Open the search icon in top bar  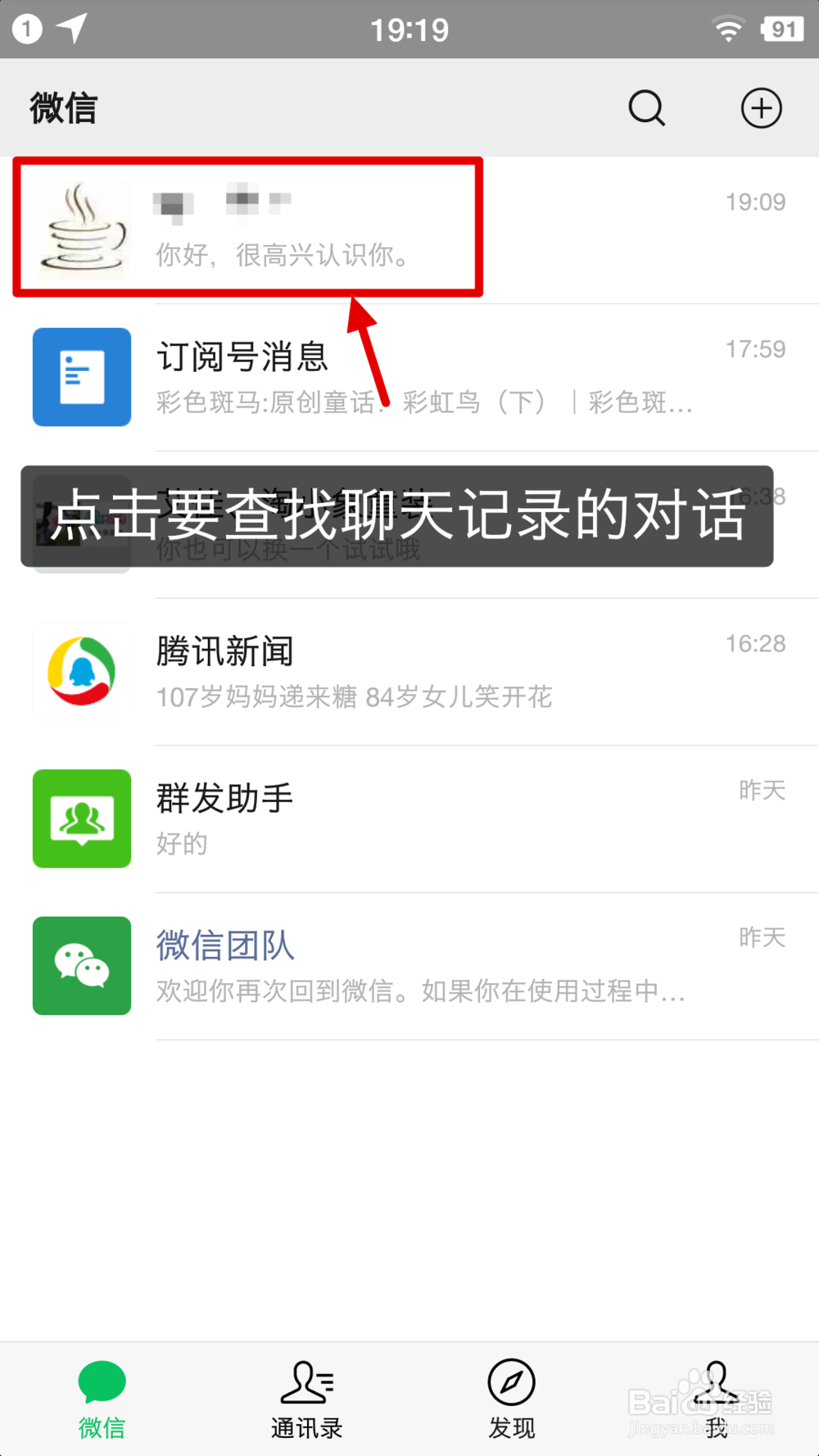point(646,107)
